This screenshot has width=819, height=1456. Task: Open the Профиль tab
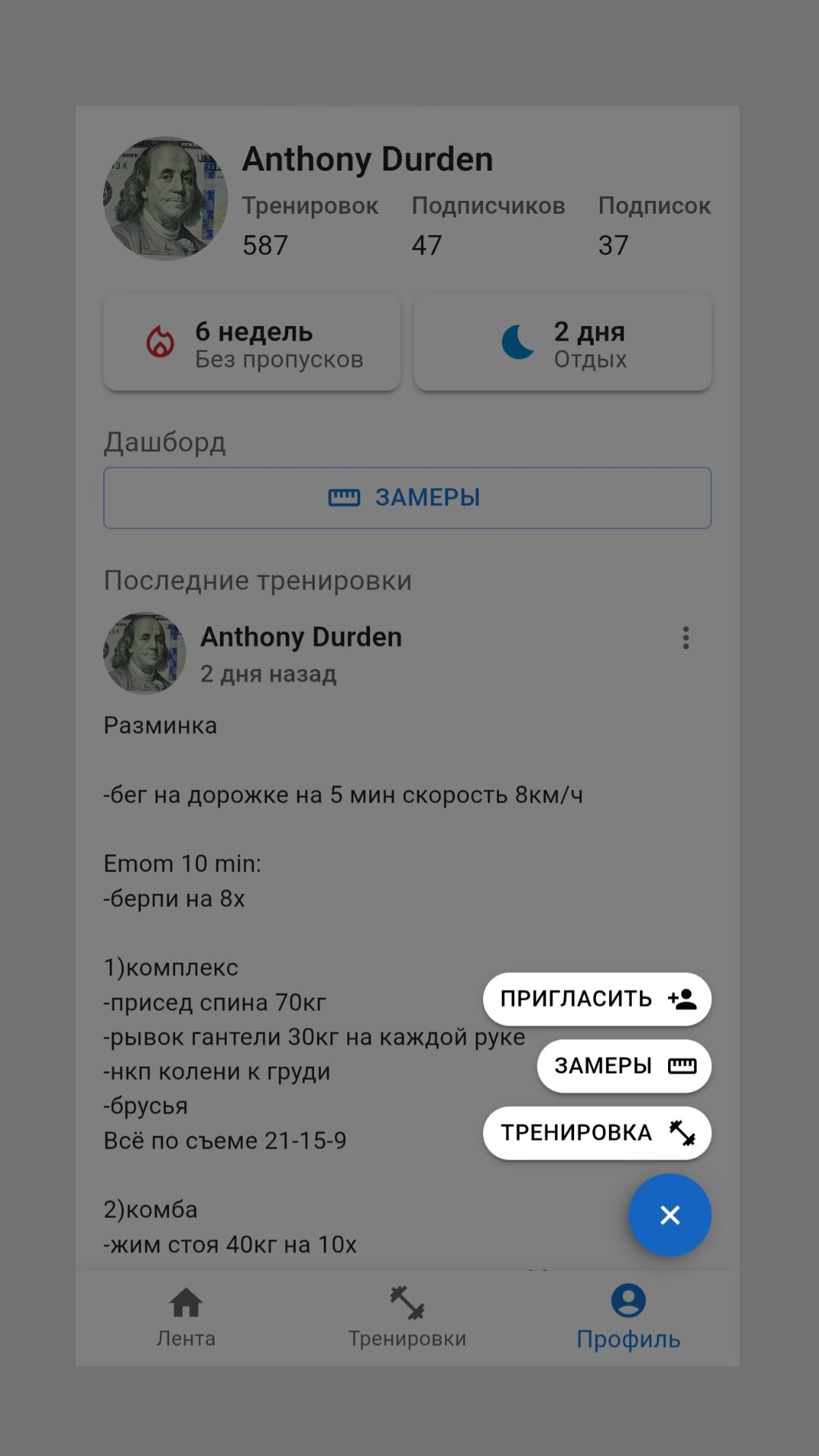pos(628,1318)
